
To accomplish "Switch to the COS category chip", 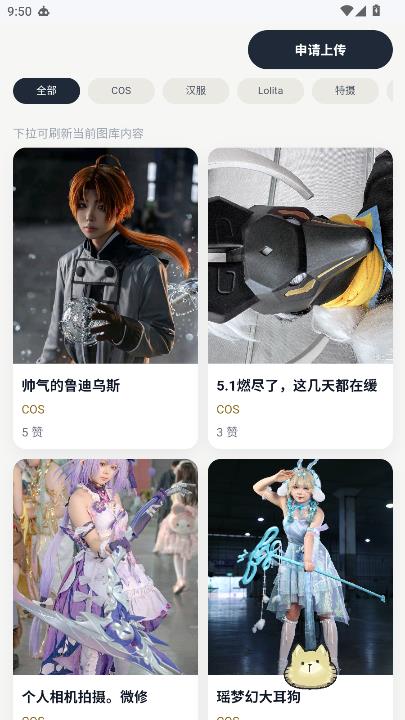I will point(121,90).
